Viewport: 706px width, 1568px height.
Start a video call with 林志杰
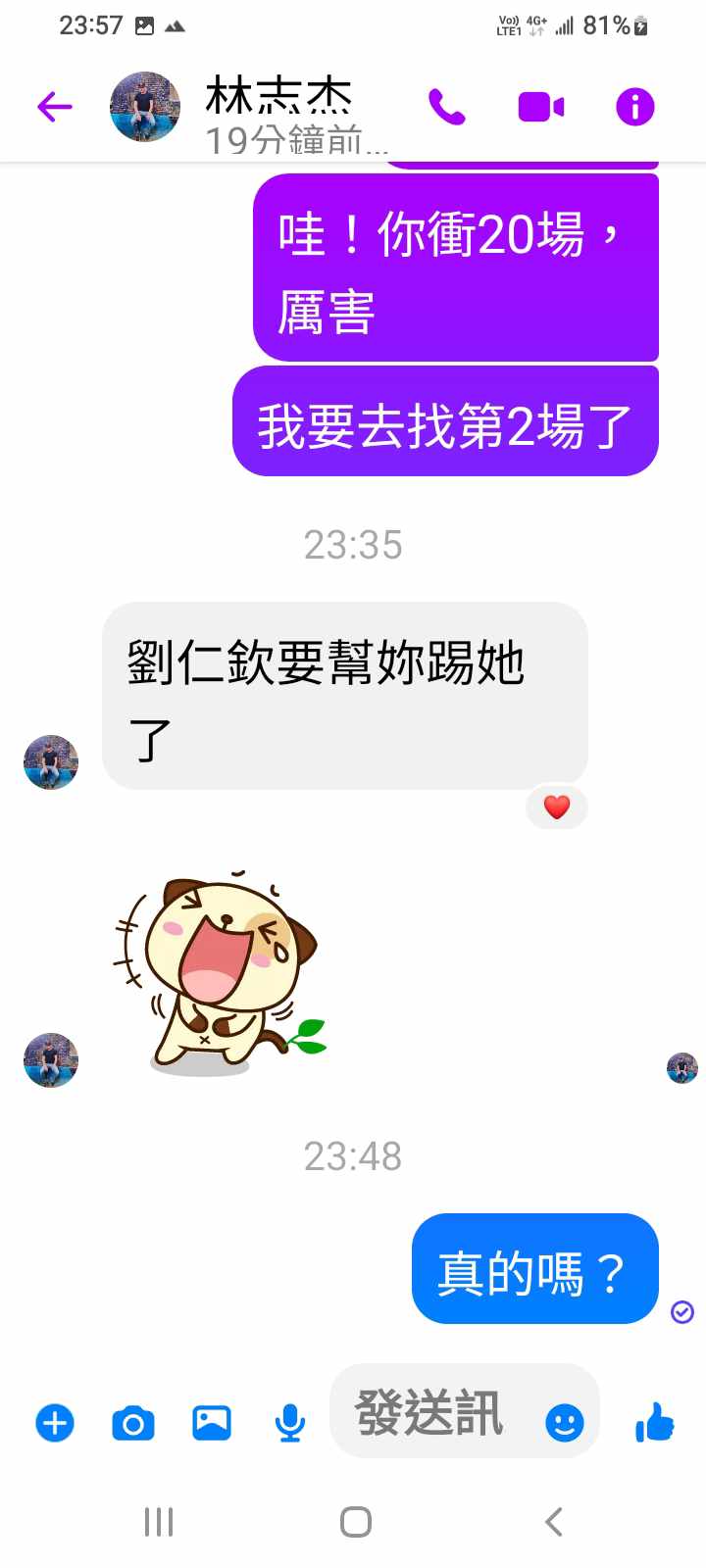coord(540,107)
